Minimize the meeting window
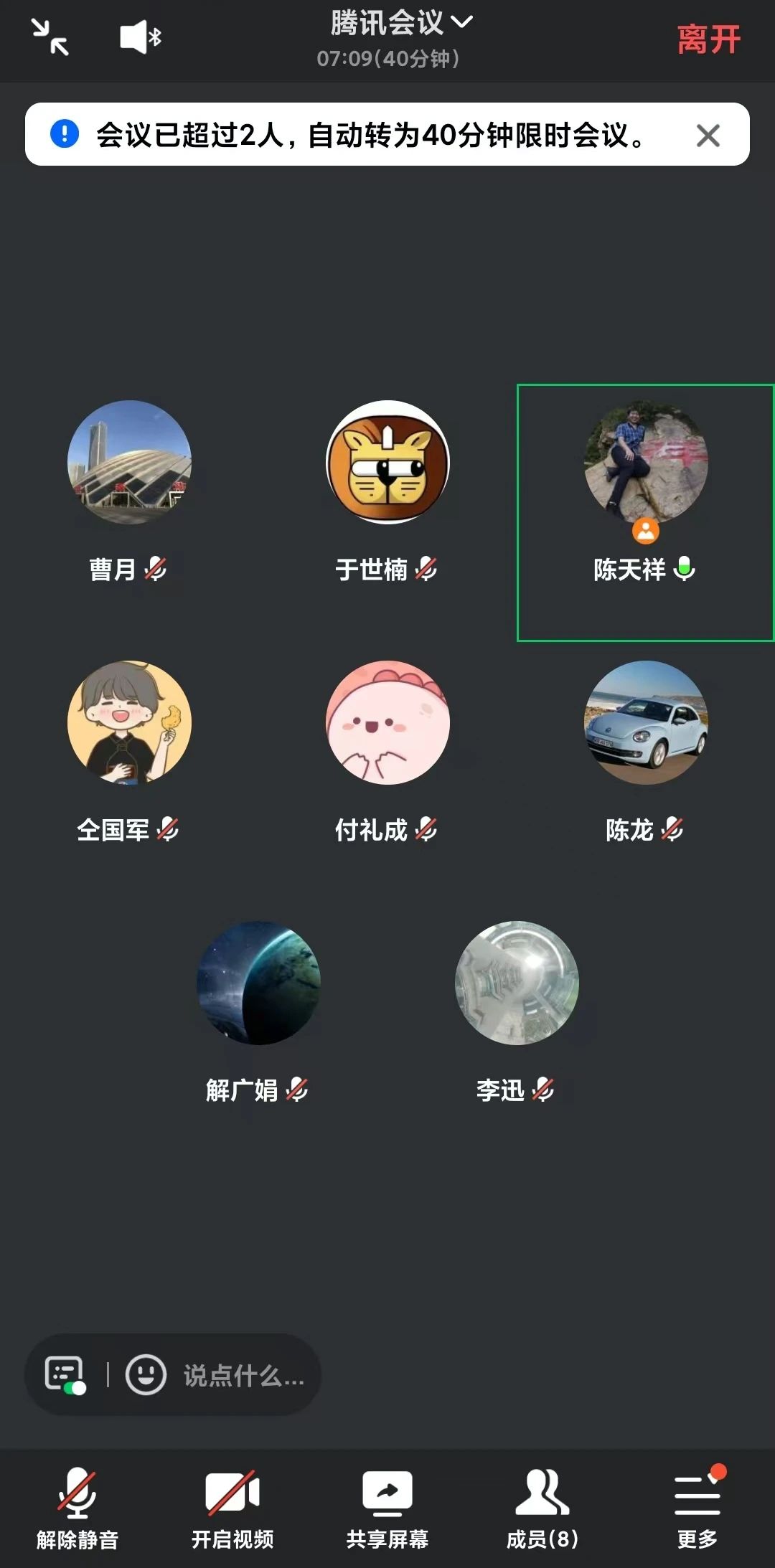 [x=50, y=37]
